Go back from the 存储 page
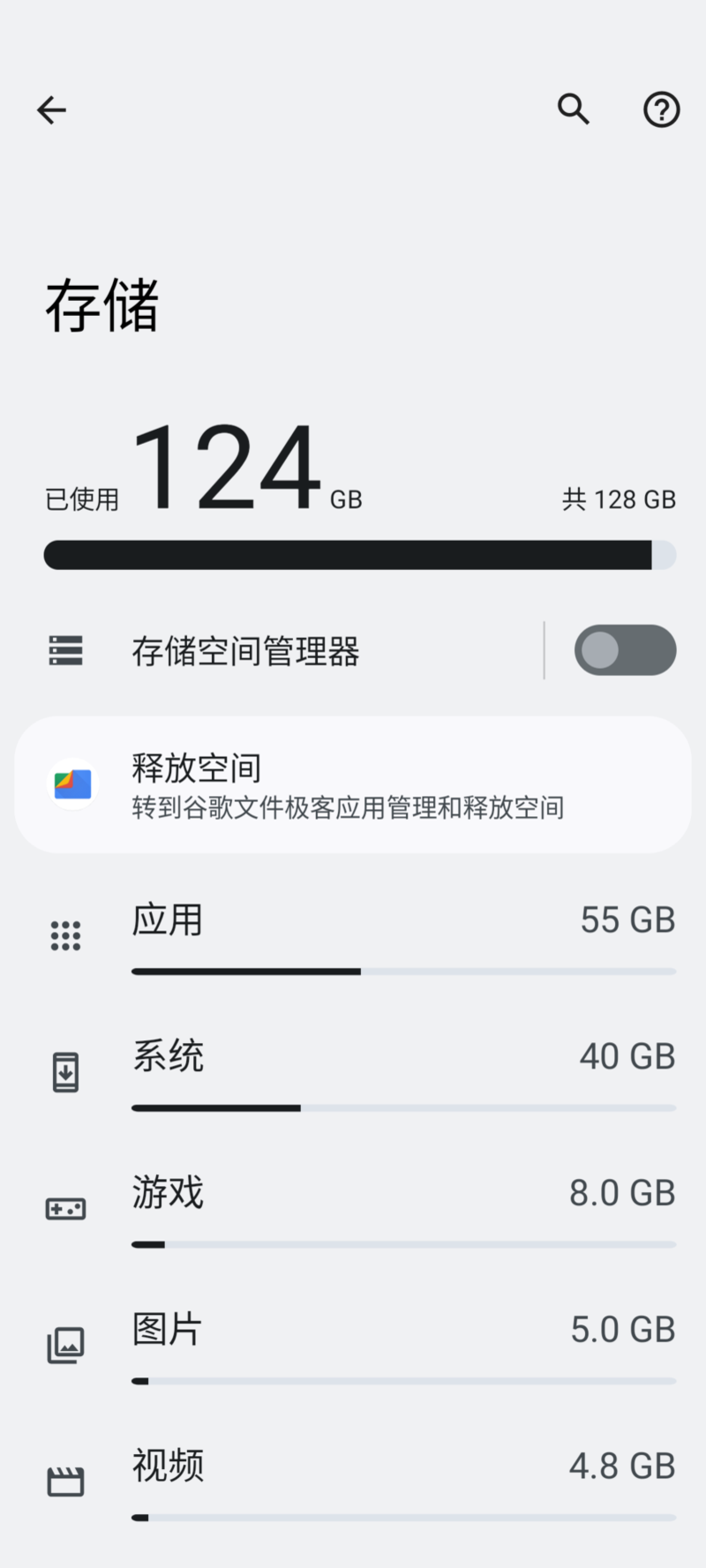 click(x=51, y=110)
